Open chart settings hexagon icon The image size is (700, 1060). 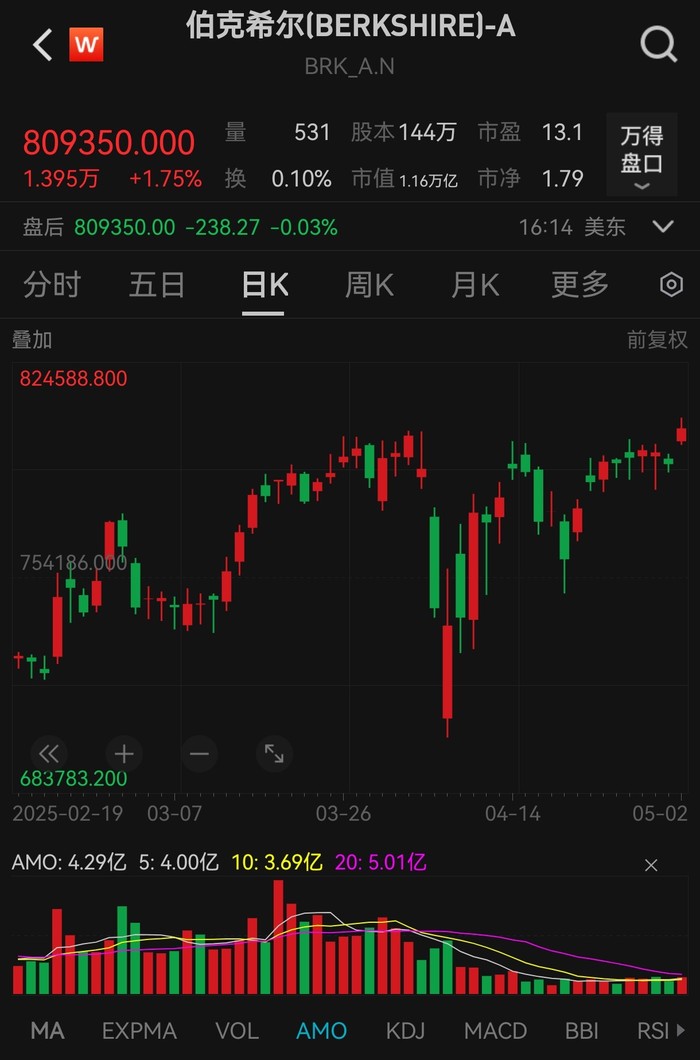pos(671,285)
